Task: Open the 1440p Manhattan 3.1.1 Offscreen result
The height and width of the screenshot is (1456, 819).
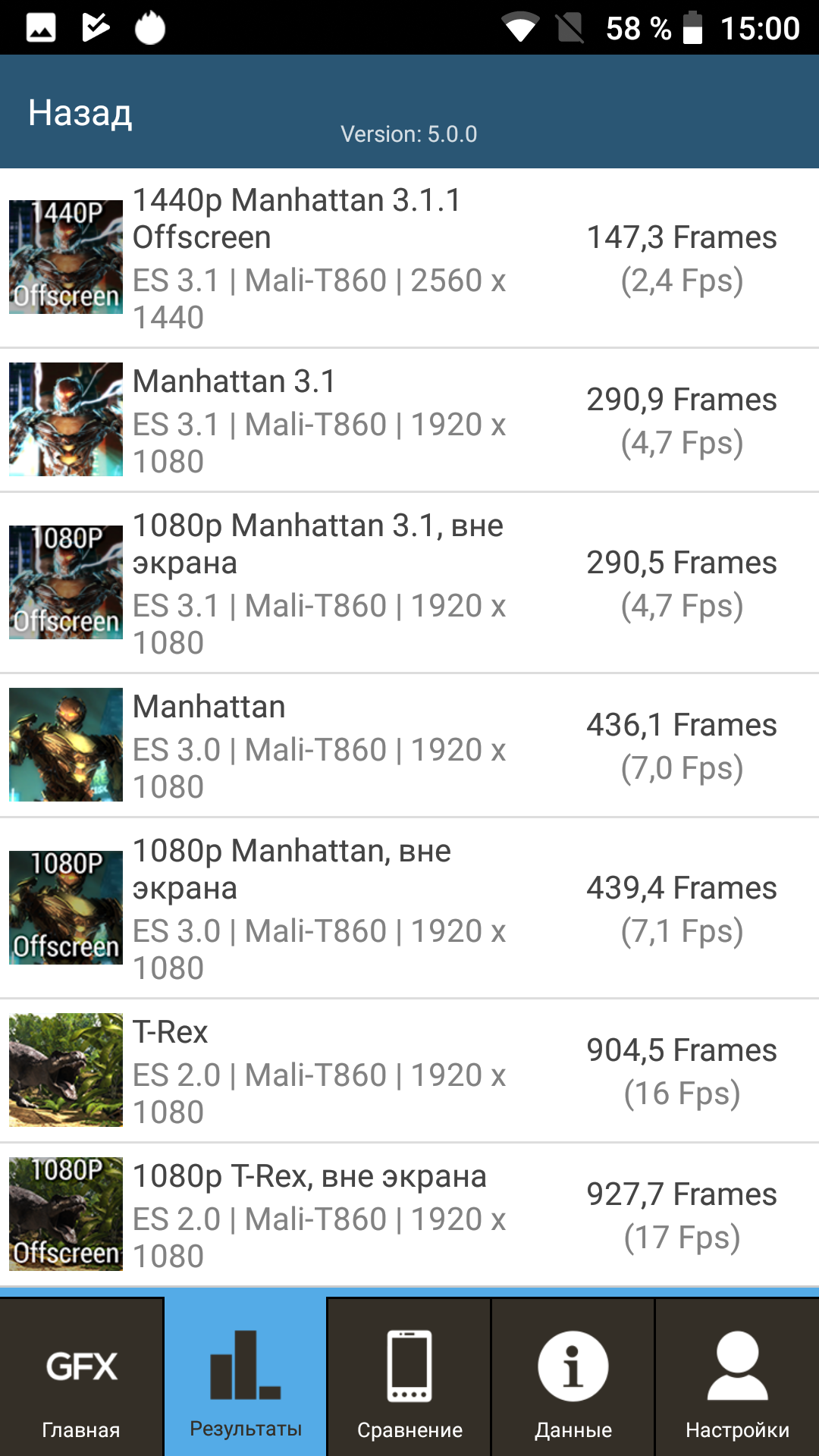Action: tap(409, 258)
